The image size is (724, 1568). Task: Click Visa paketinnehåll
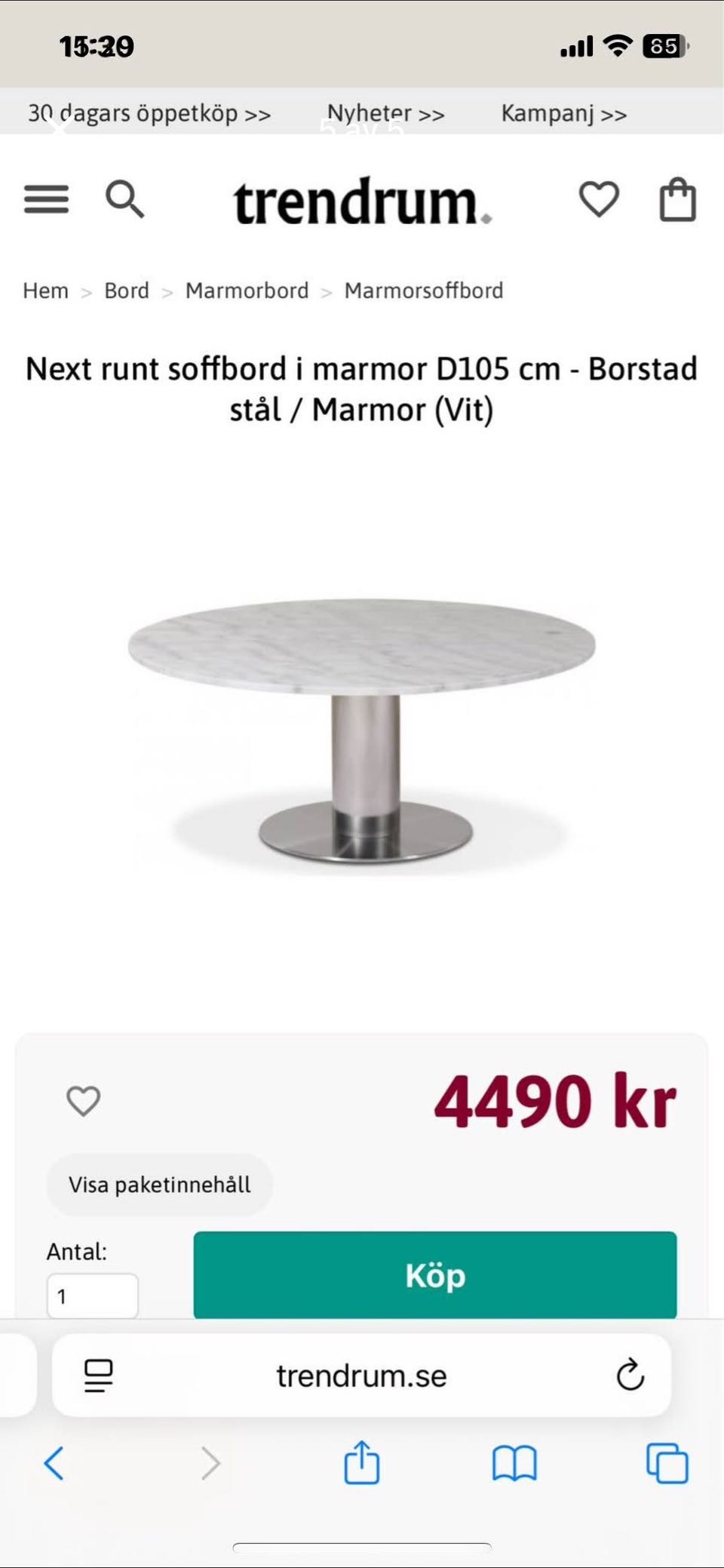point(159,1185)
